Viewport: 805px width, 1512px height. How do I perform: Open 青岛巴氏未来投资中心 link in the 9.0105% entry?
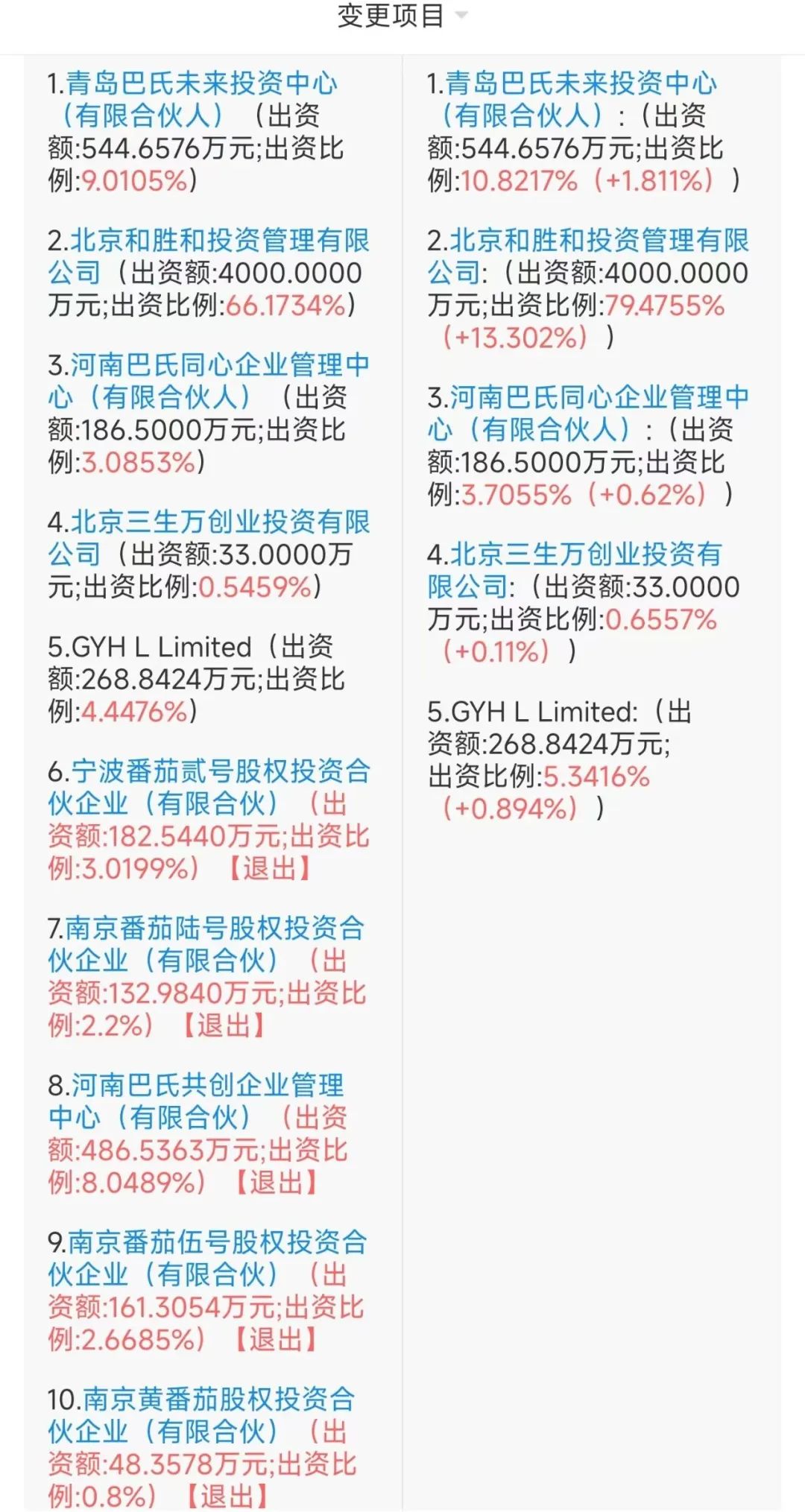[x=201, y=83]
